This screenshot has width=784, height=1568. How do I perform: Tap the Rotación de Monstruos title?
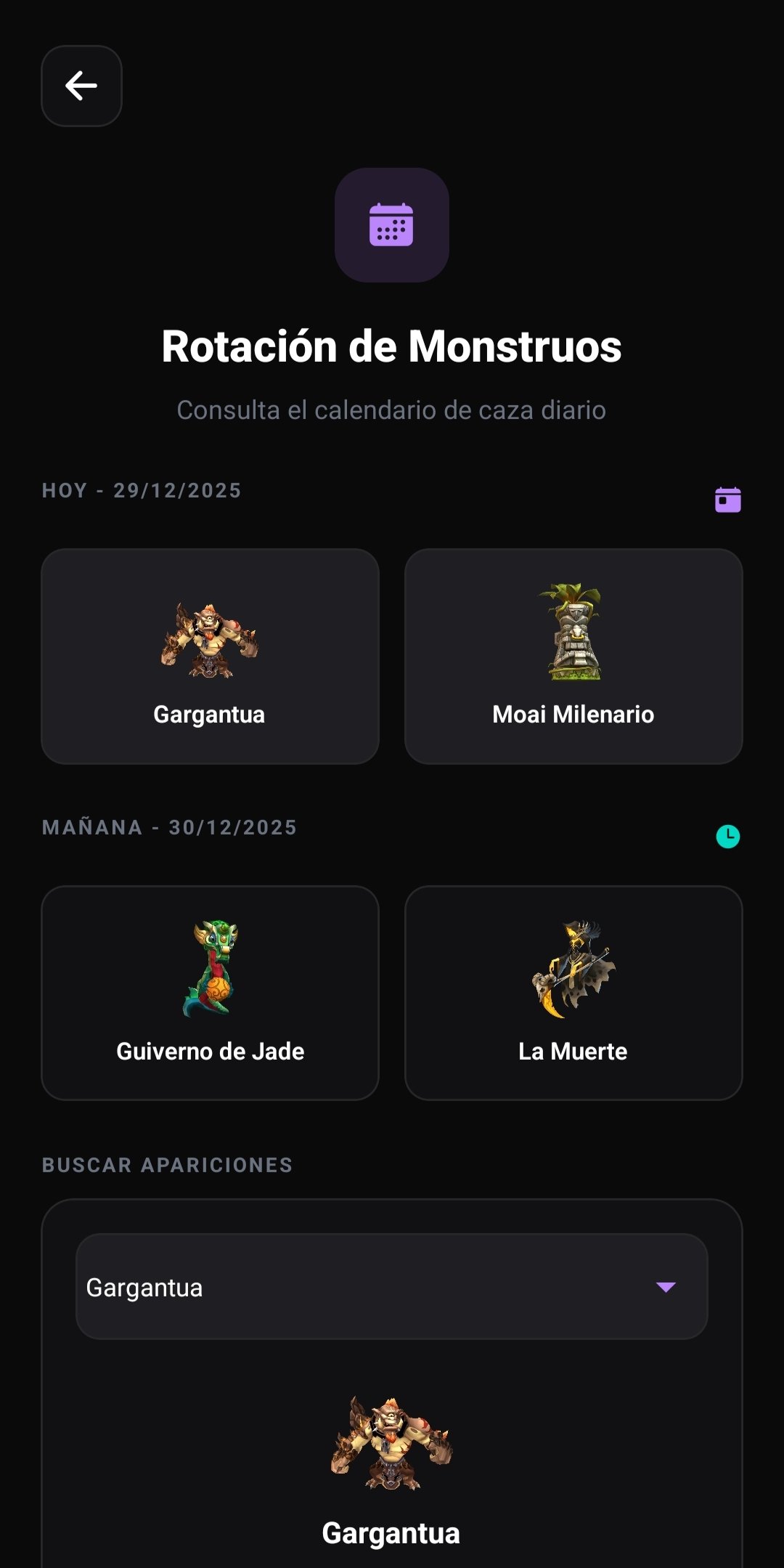pyautogui.click(x=392, y=347)
